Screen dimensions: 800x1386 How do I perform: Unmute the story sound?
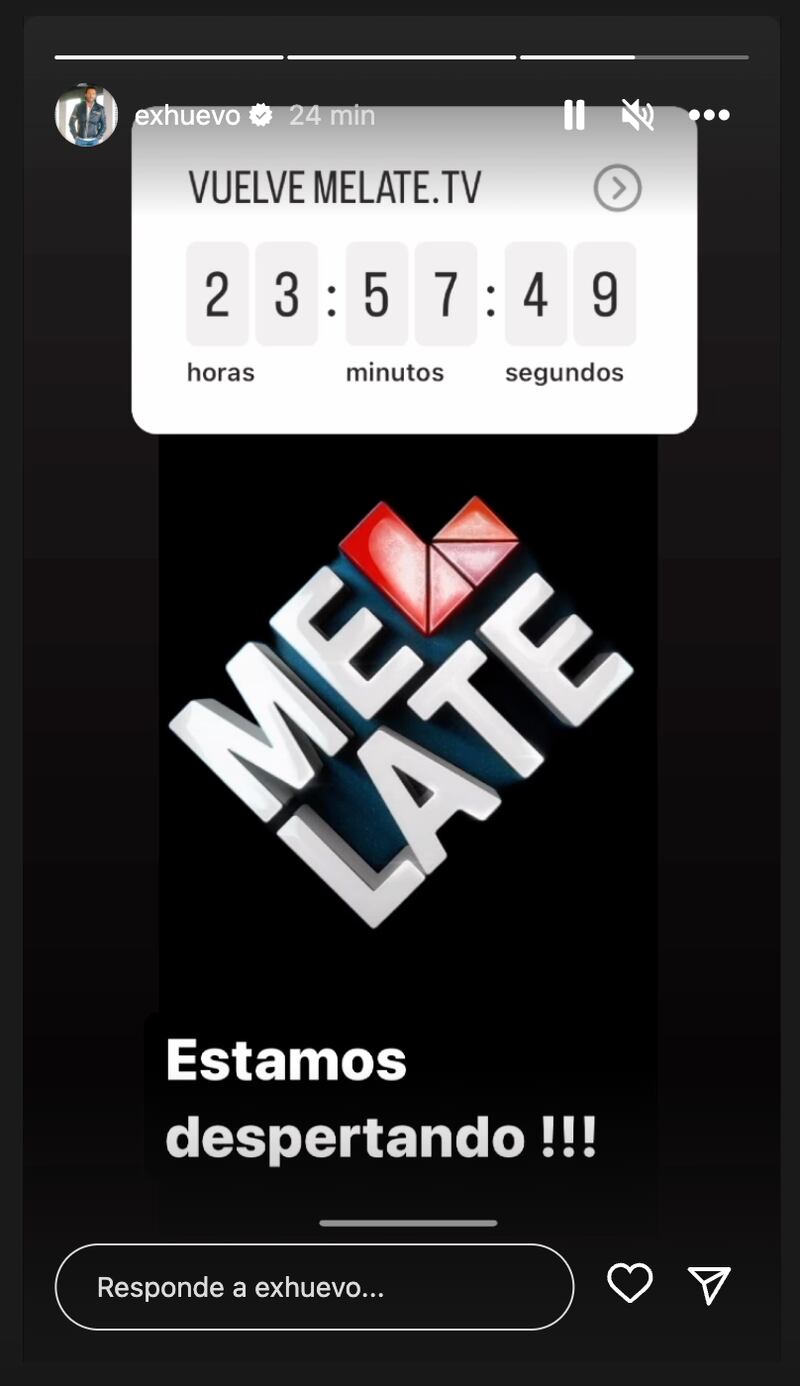[637, 115]
